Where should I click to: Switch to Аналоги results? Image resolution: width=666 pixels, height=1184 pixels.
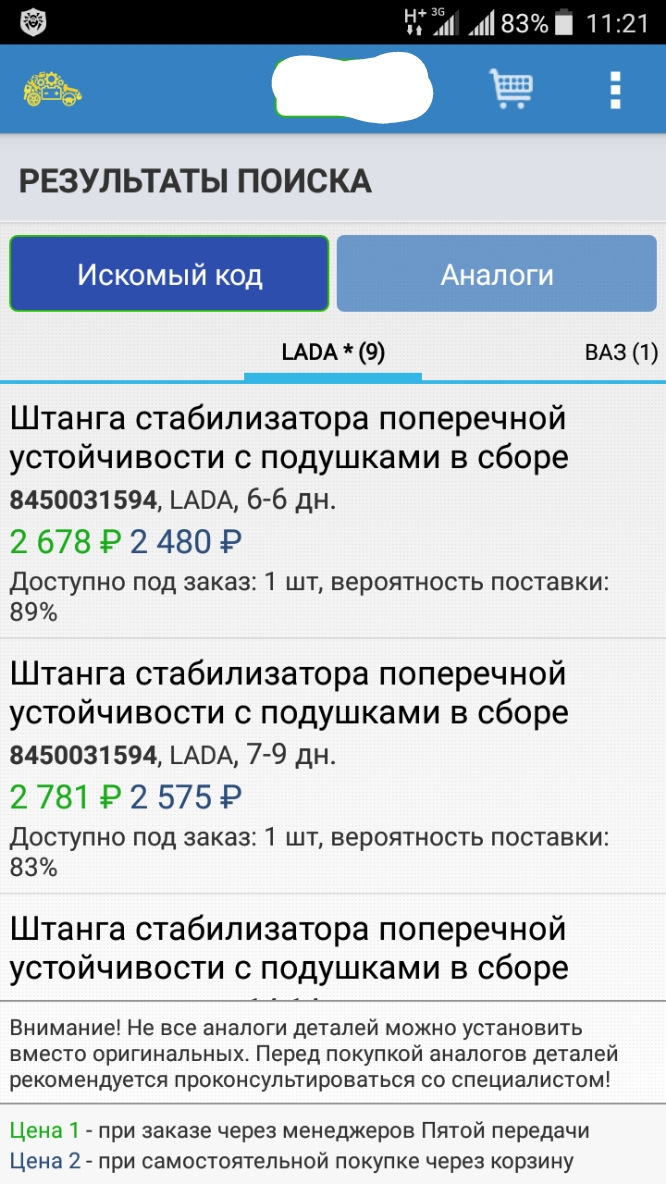tap(497, 274)
